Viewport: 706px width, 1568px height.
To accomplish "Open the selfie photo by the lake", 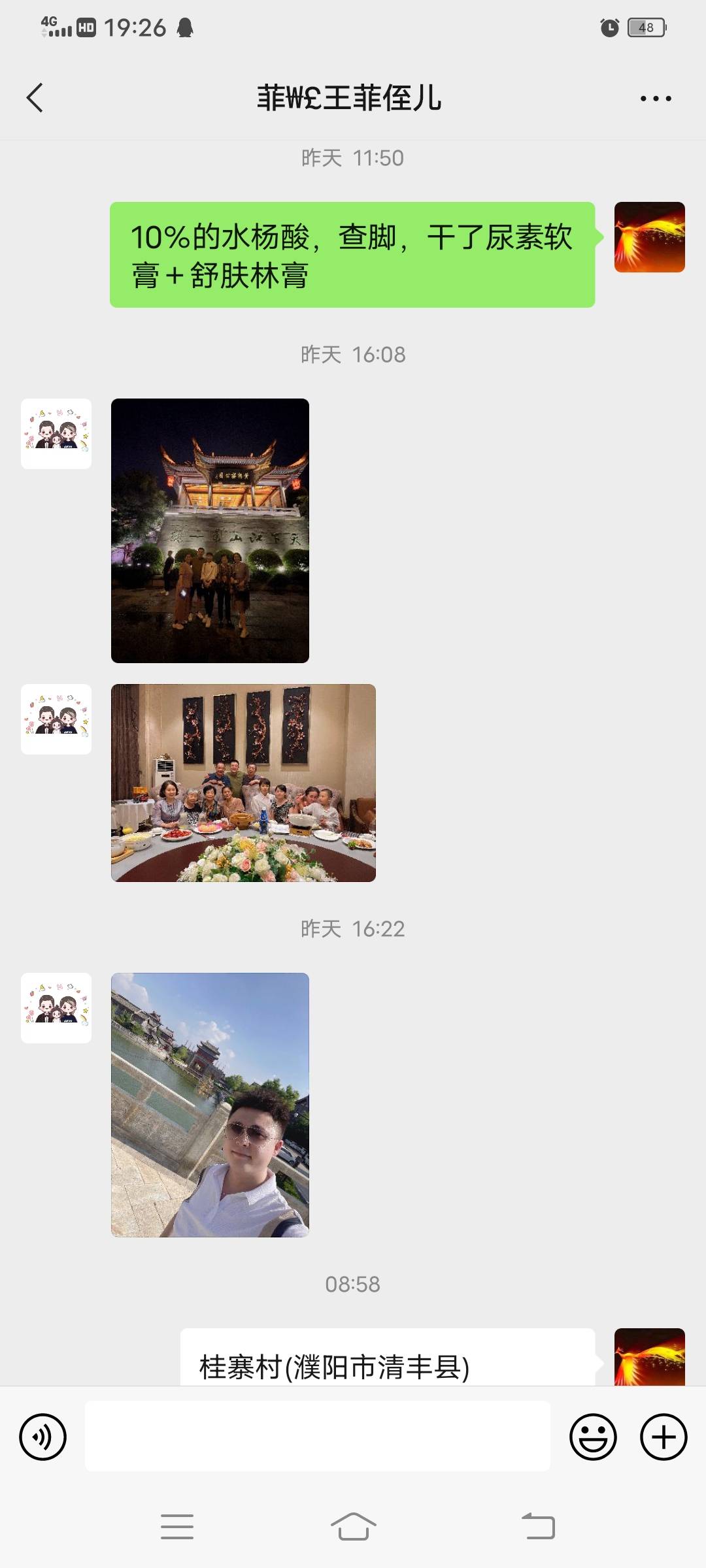I will 210,1105.
